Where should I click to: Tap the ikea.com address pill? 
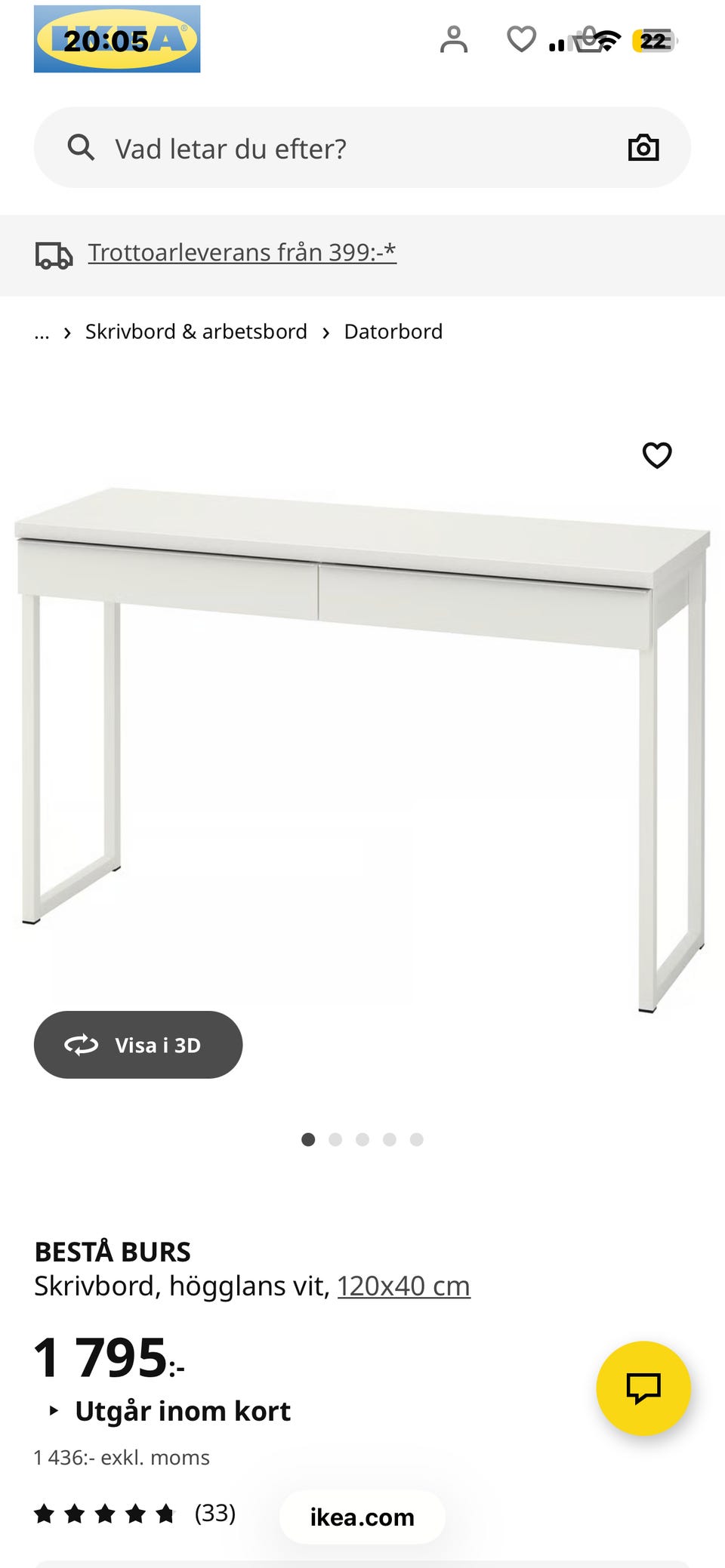click(362, 1517)
